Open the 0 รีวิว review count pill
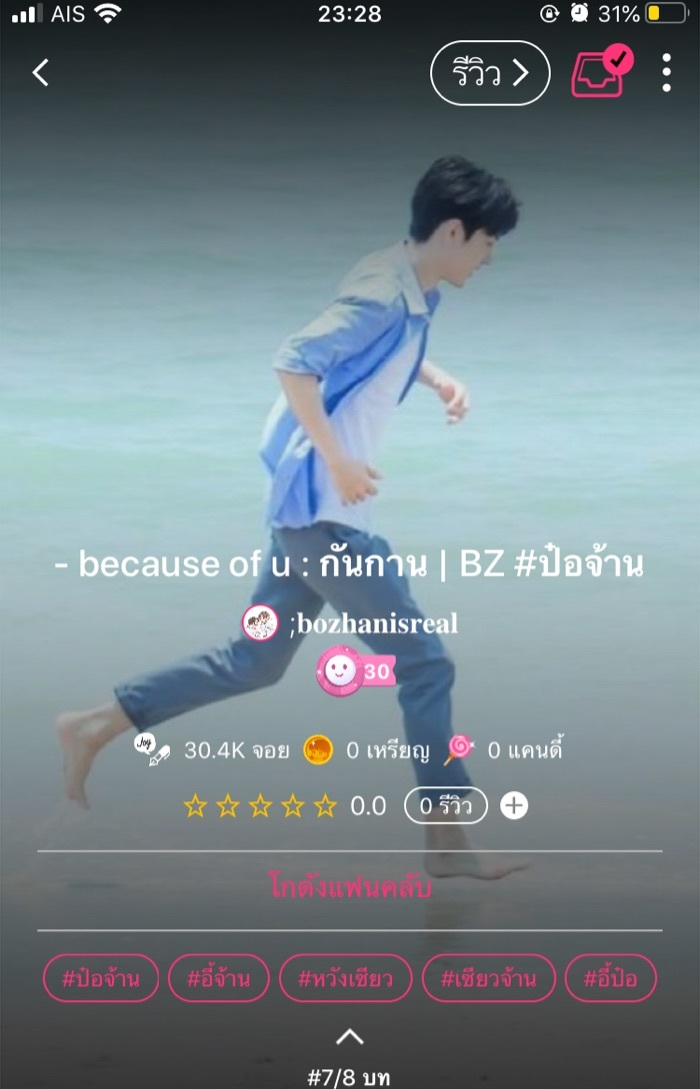This screenshot has height=1090, width=700. tap(445, 806)
